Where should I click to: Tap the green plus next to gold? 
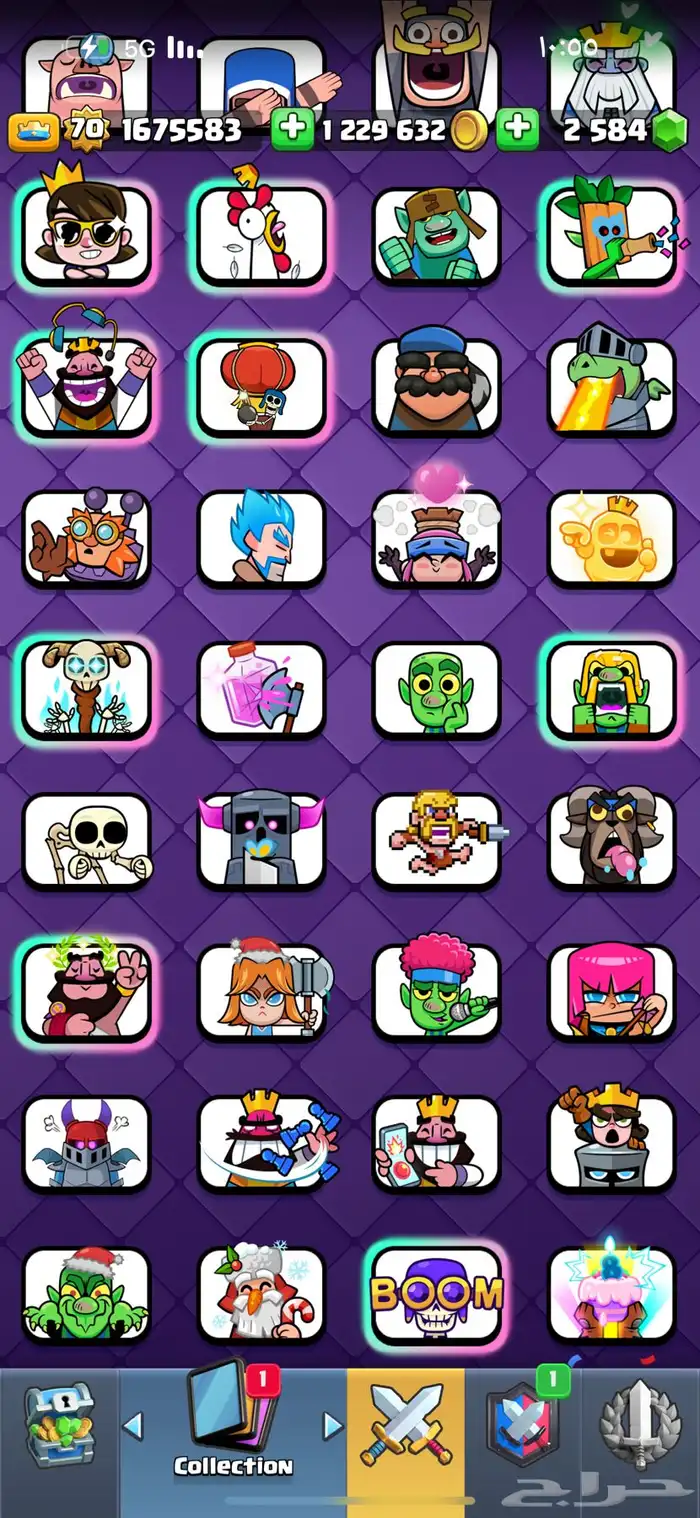[x=292, y=130]
